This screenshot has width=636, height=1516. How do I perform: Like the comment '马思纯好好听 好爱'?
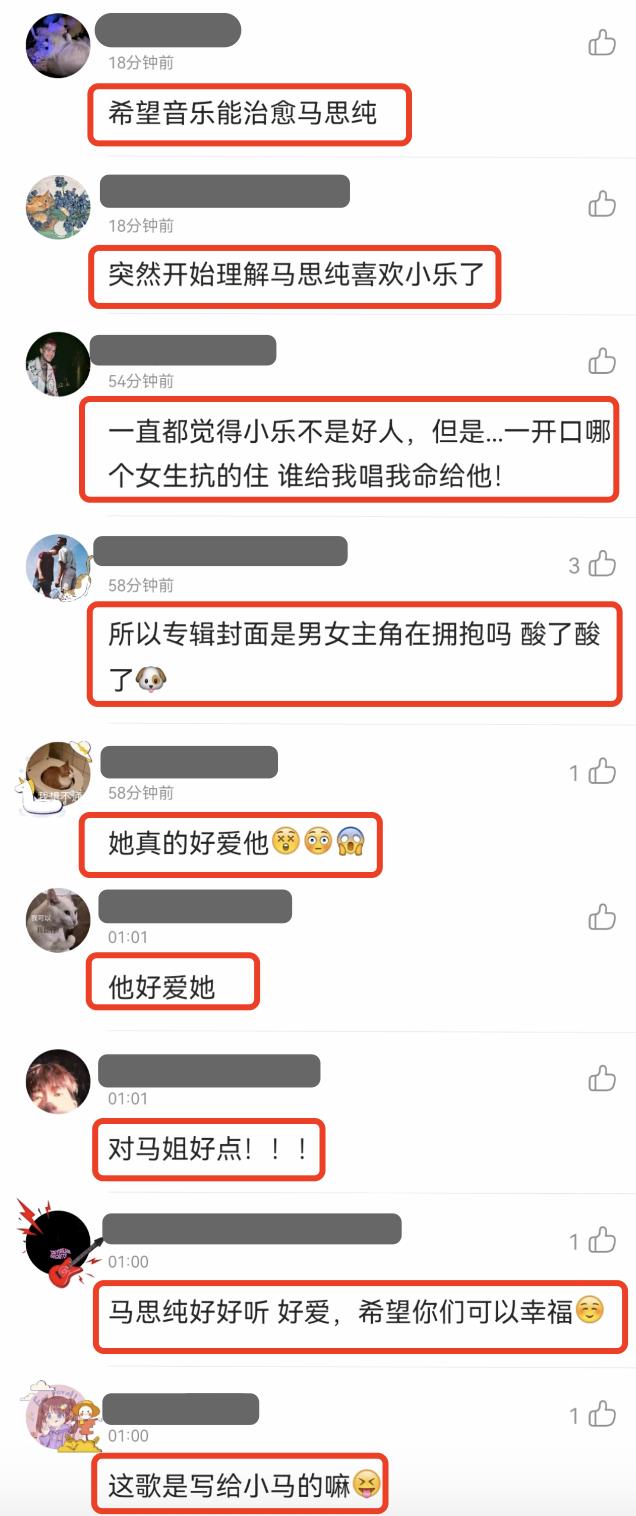click(x=602, y=1241)
